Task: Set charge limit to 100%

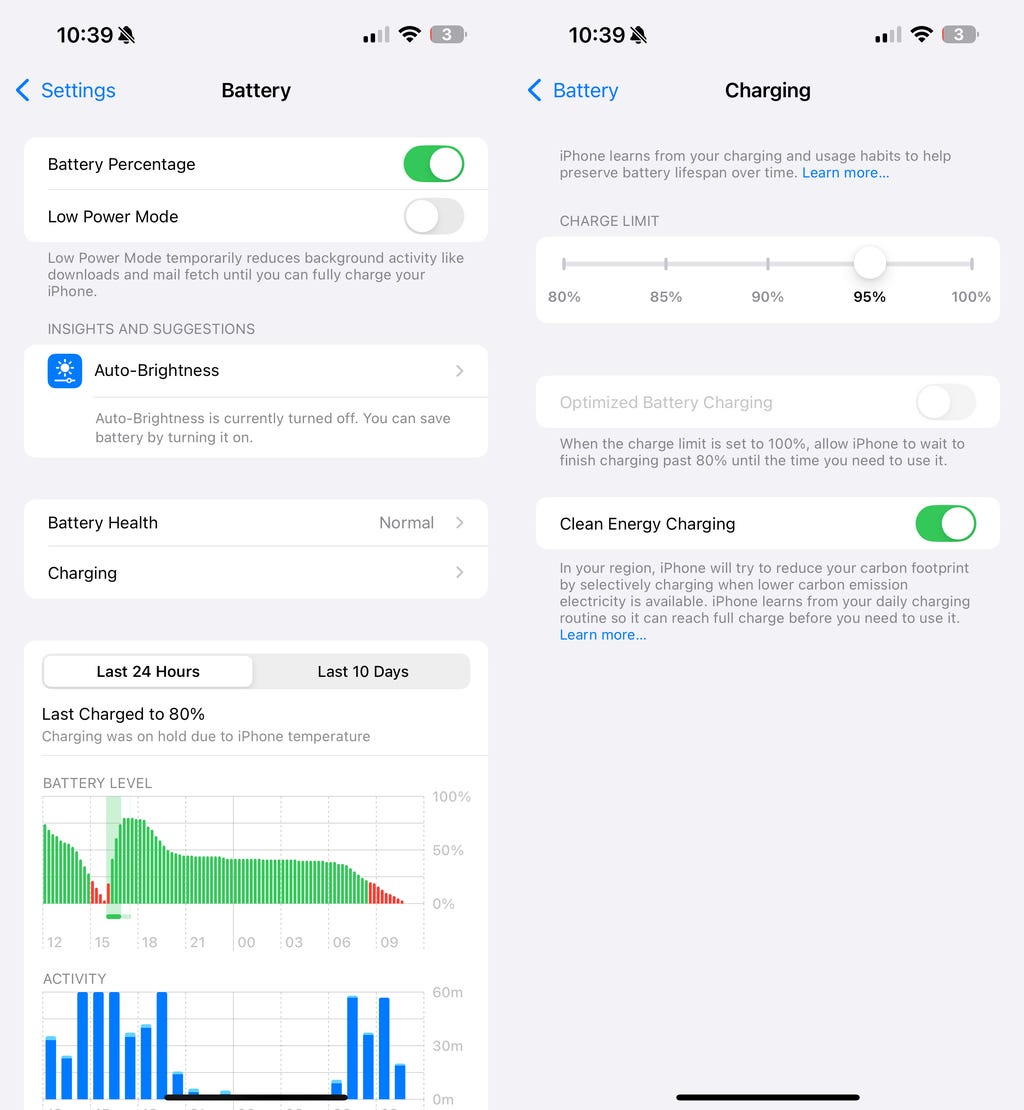Action: click(x=970, y=264)
